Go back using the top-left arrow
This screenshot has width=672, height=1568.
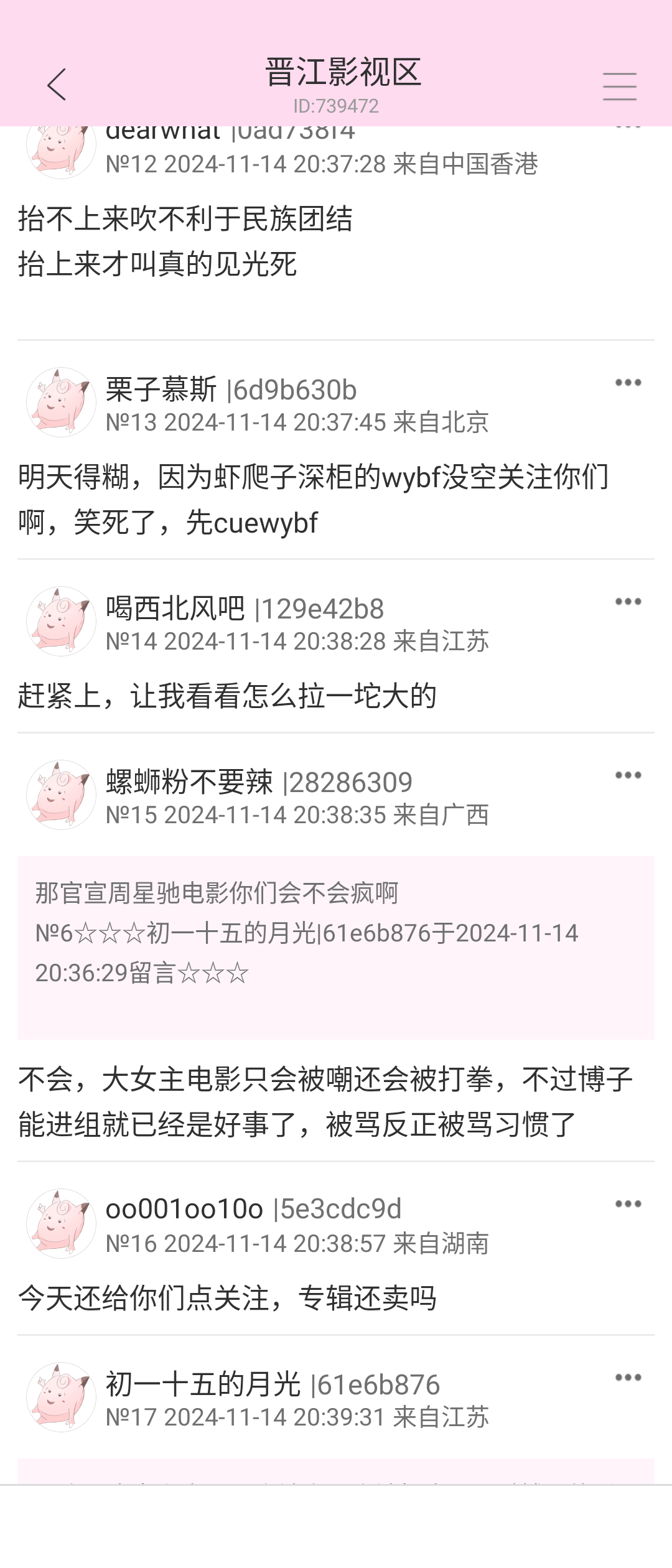coord(57,85)
